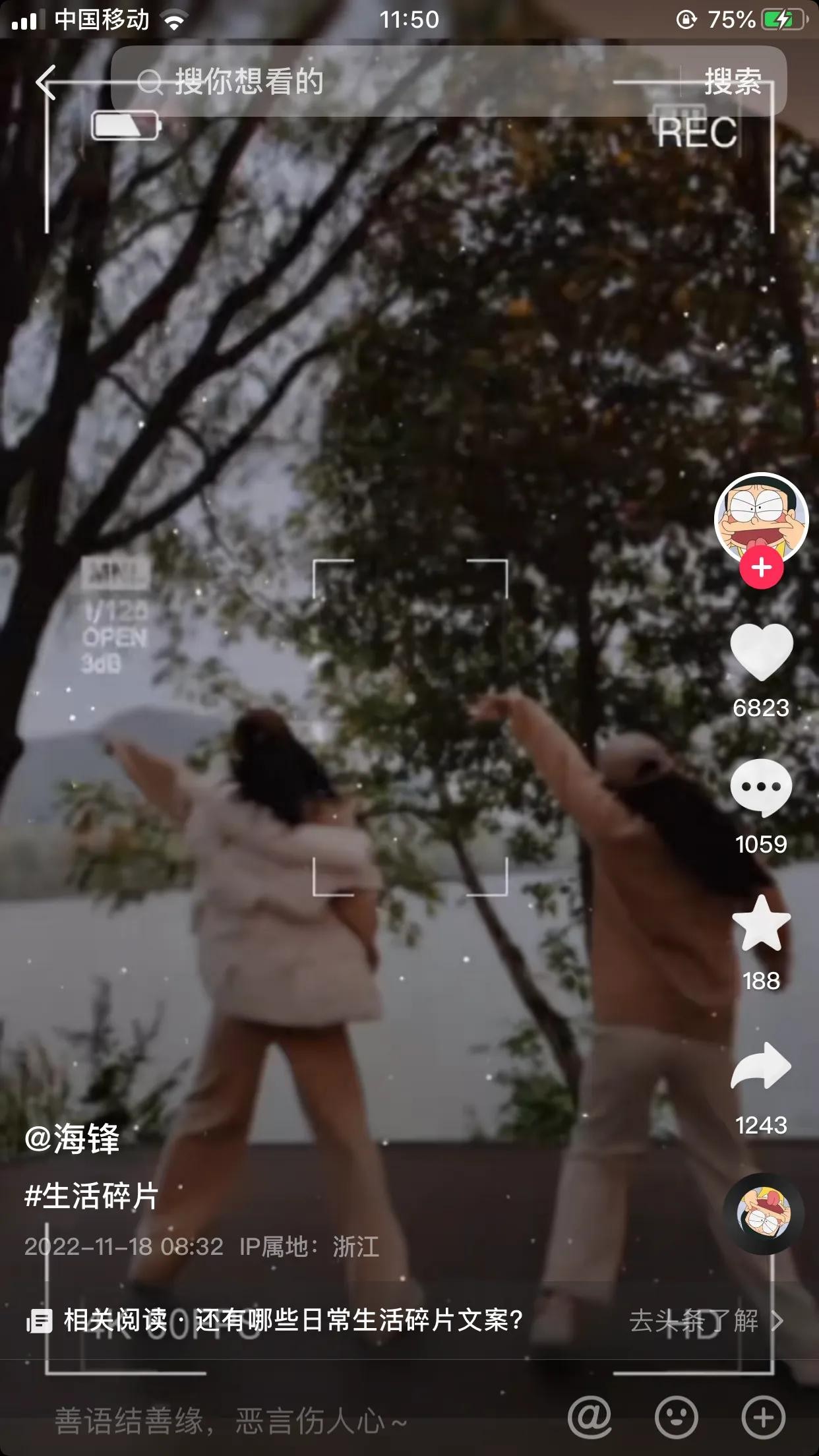This screenshot has width=819, height=1456.
Task: Open the creator's avatar profile
Action: coord(761,516)
